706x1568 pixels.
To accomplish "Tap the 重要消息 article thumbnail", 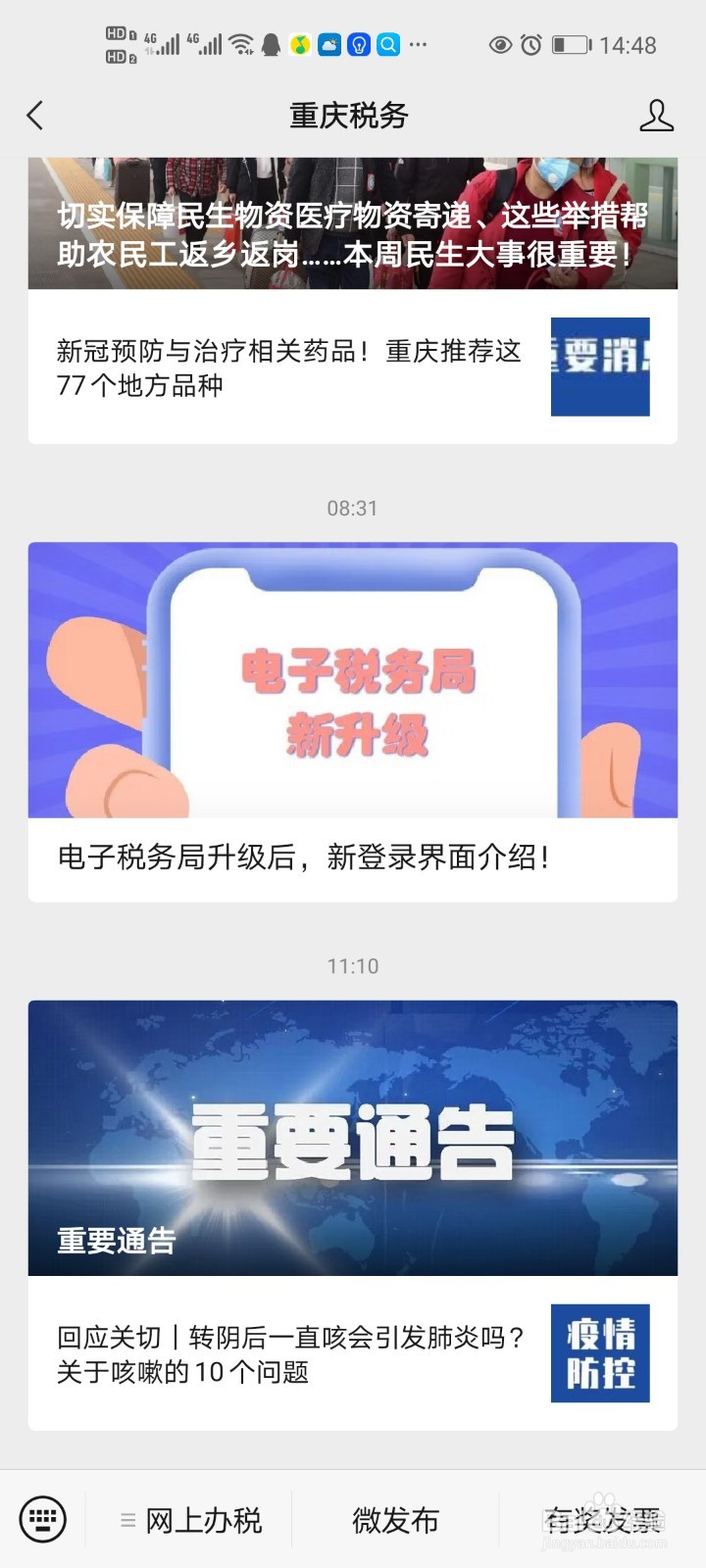I will pyautogui.click(x=599, y=366).
